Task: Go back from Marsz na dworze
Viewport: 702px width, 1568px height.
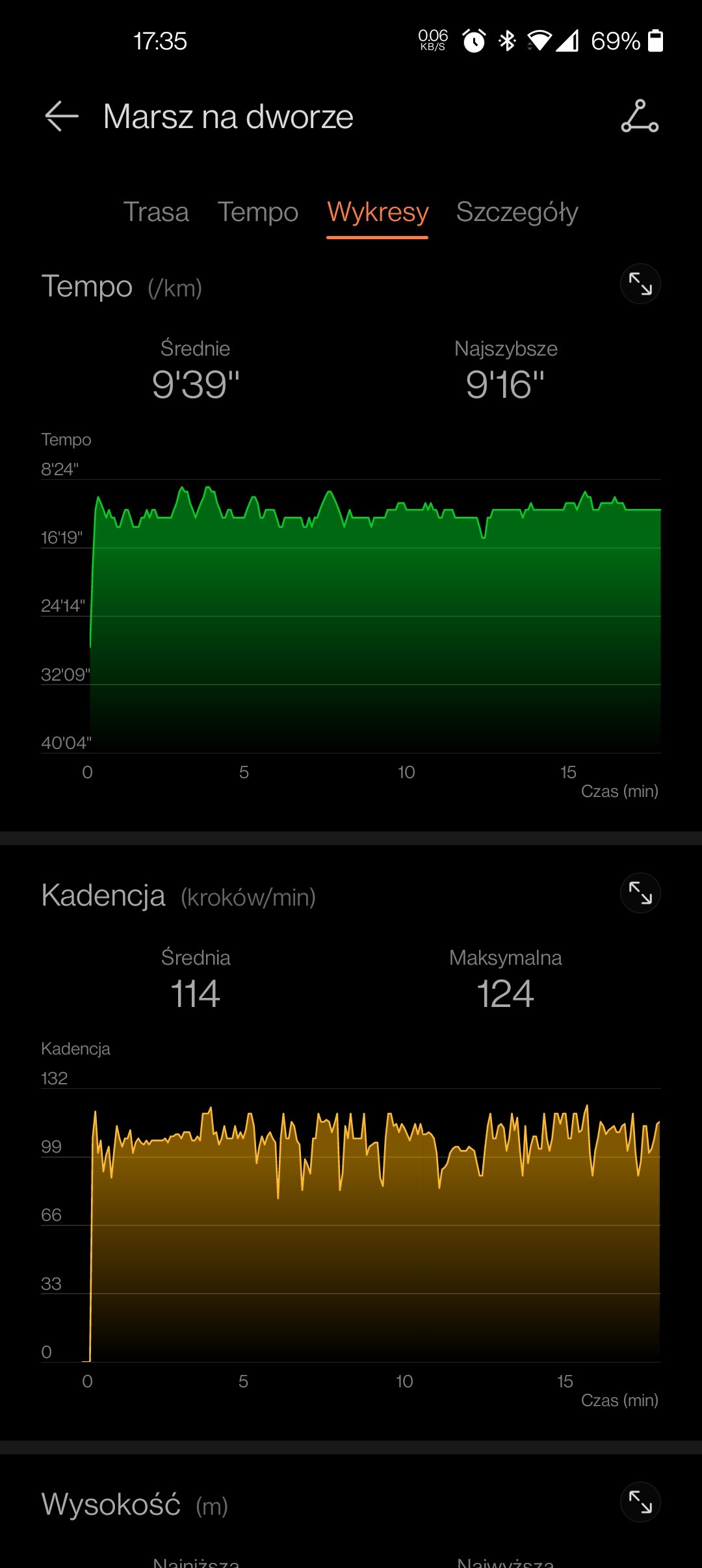Action: click(62, 117)
